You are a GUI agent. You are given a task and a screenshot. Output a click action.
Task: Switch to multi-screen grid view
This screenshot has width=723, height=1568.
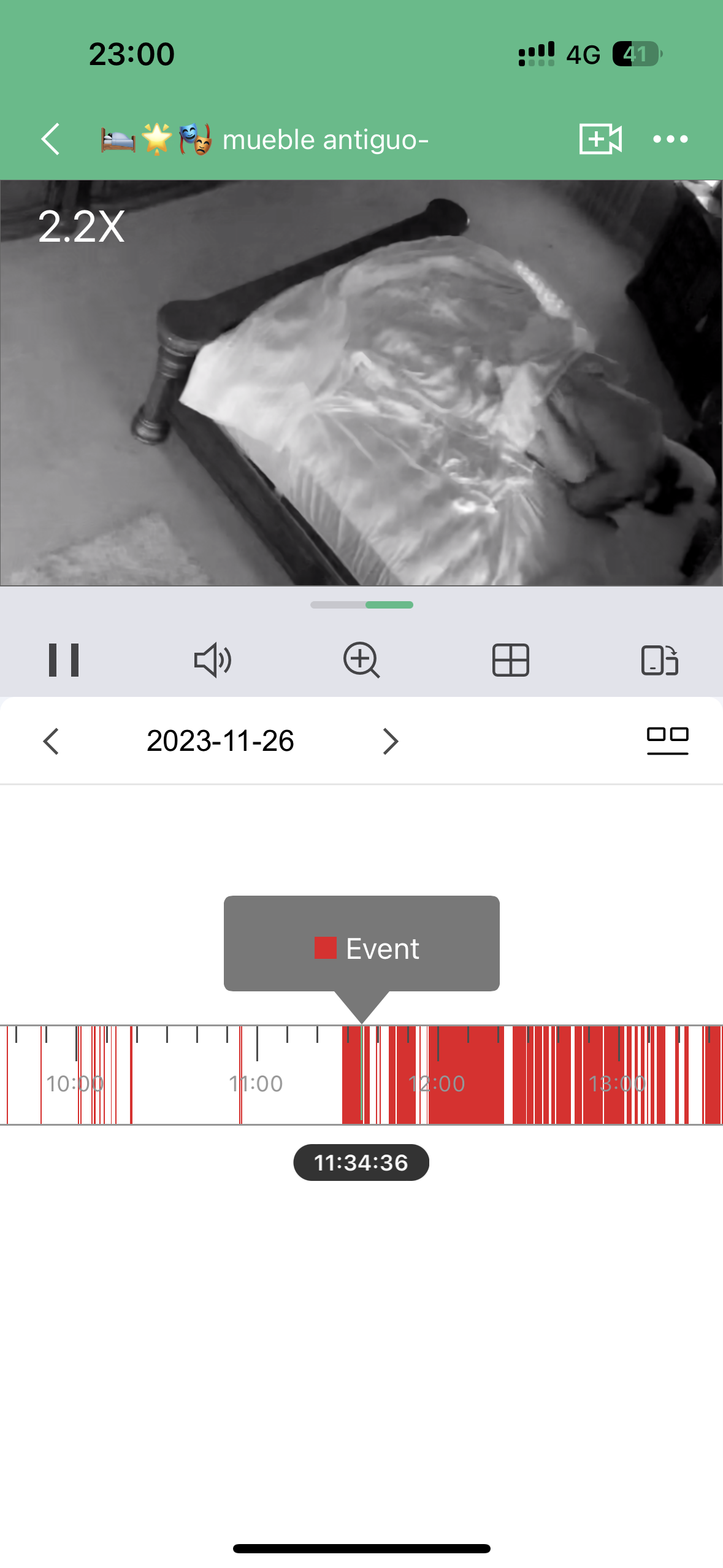[510, 660]
